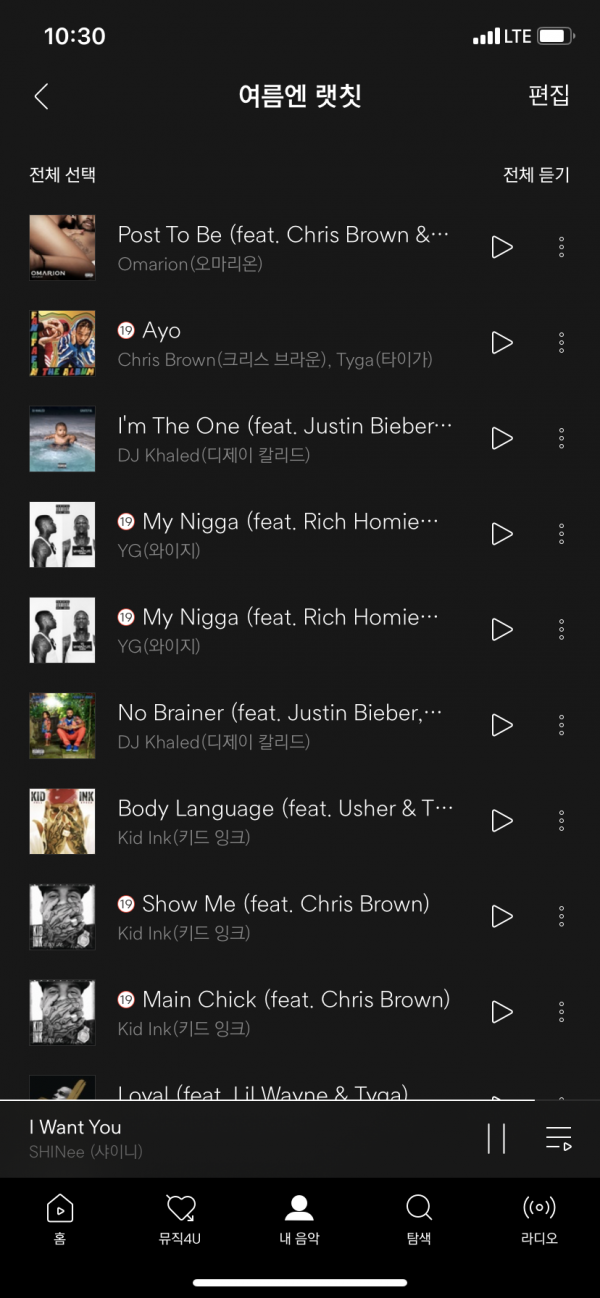Switch to the 라디오 tab
600x1298 pixels.
(539, 1218)
